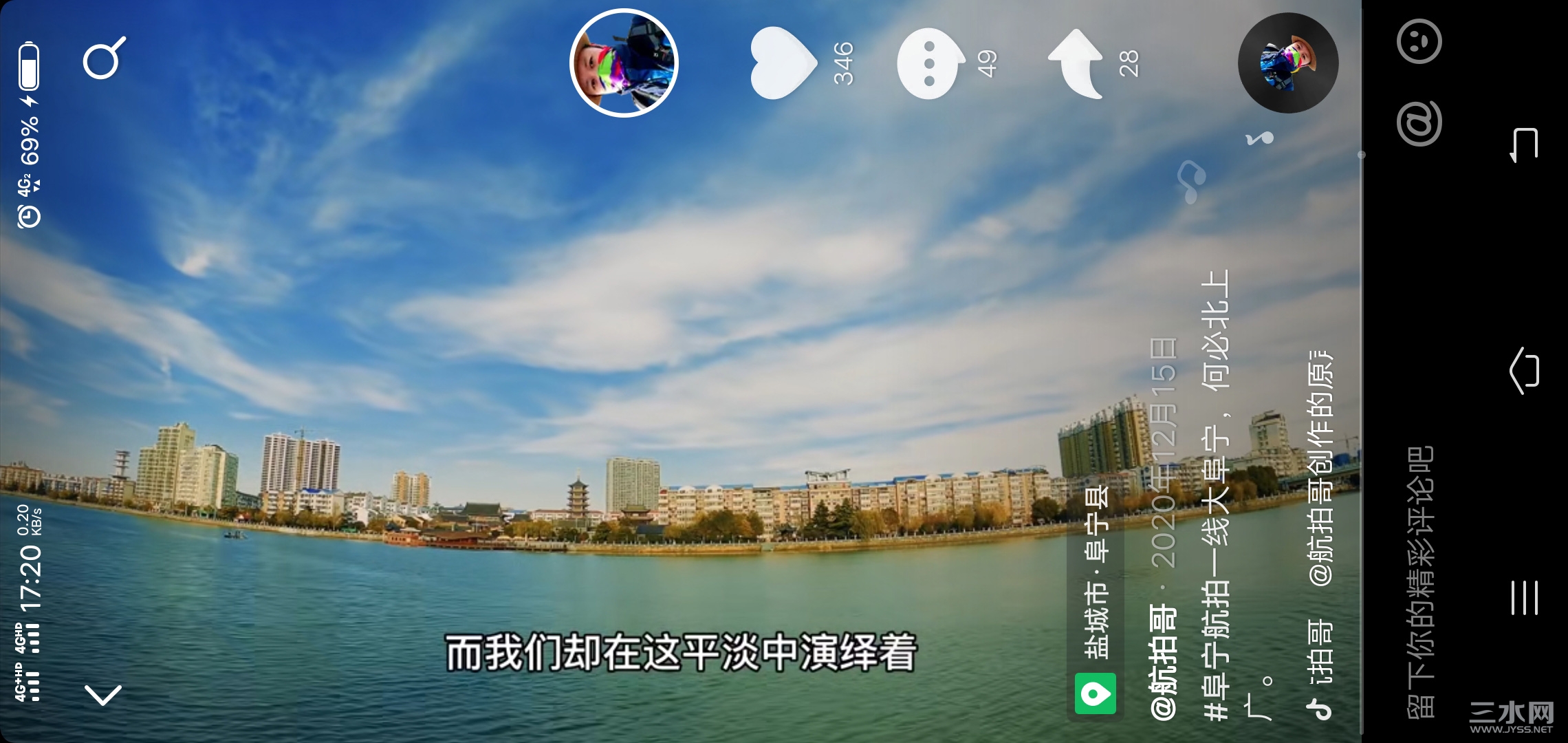Open system recent apps menu

pyautogui.click(x=1524, y=597)
